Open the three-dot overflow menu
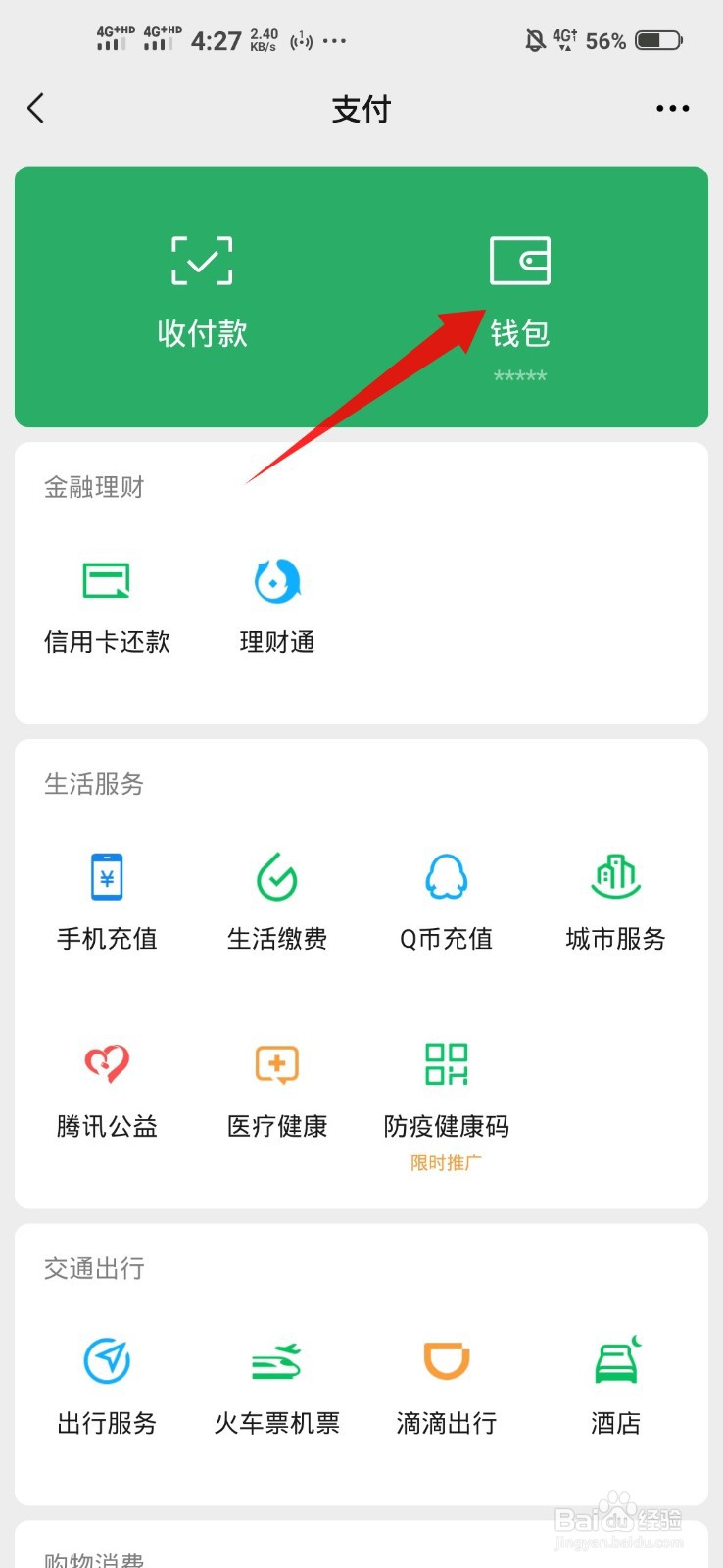Screen dimensions: 723x1568 click(672, 109)
